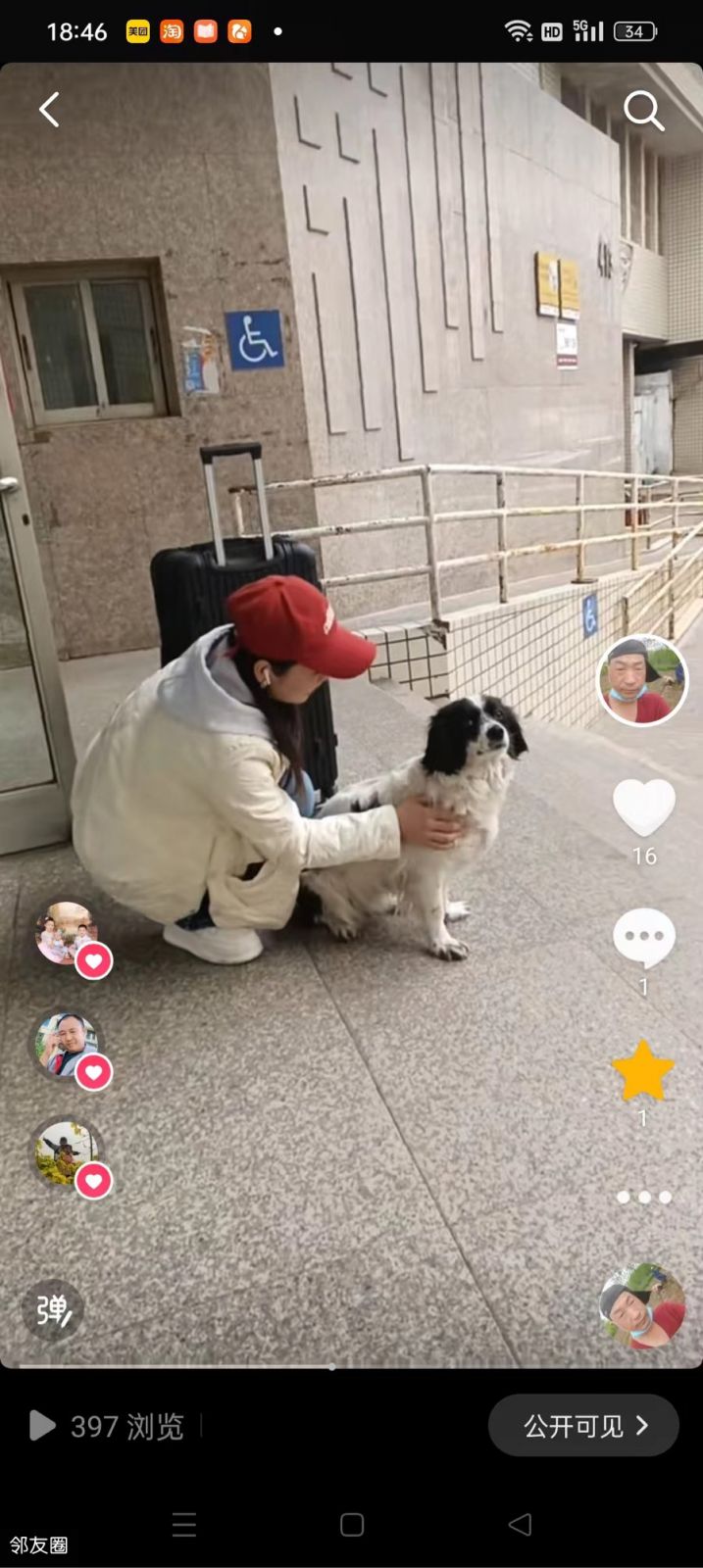Open the 公开可见 visibility setting
The width and height of the screenshot is (703, 1568).
point(583,1425)
